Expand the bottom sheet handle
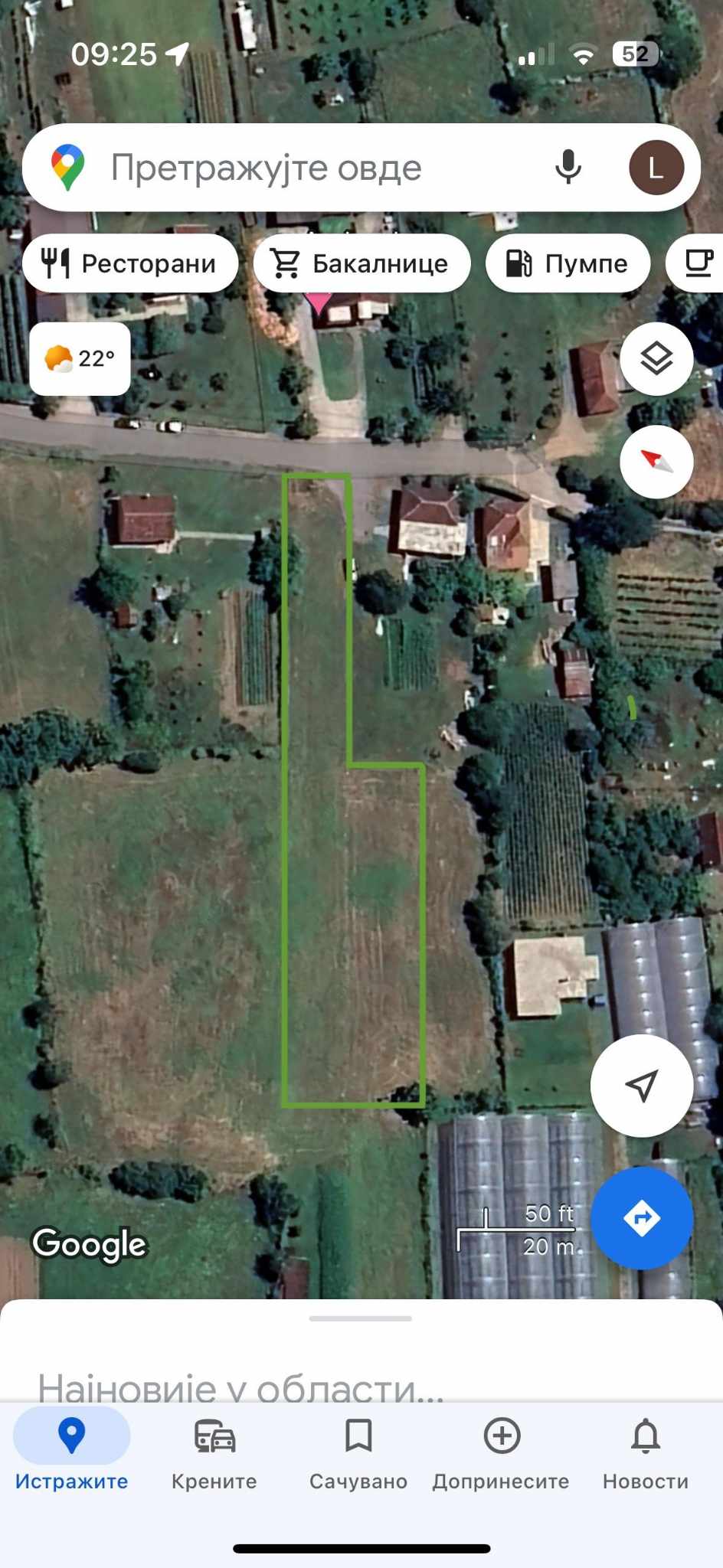 click(361, 1318)
